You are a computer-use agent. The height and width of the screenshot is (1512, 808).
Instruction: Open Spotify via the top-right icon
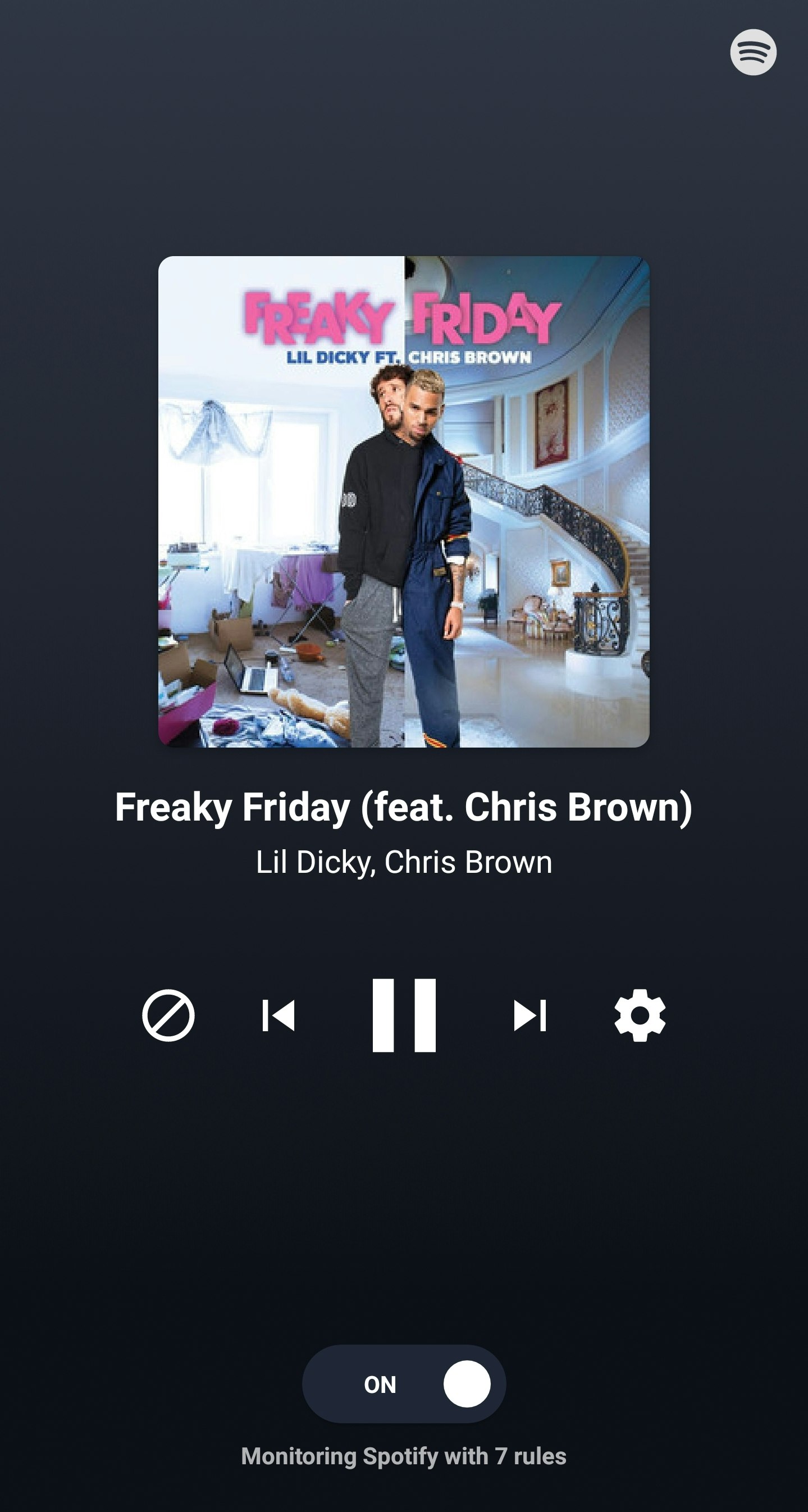pyautogui.click(x=753, y=52)
